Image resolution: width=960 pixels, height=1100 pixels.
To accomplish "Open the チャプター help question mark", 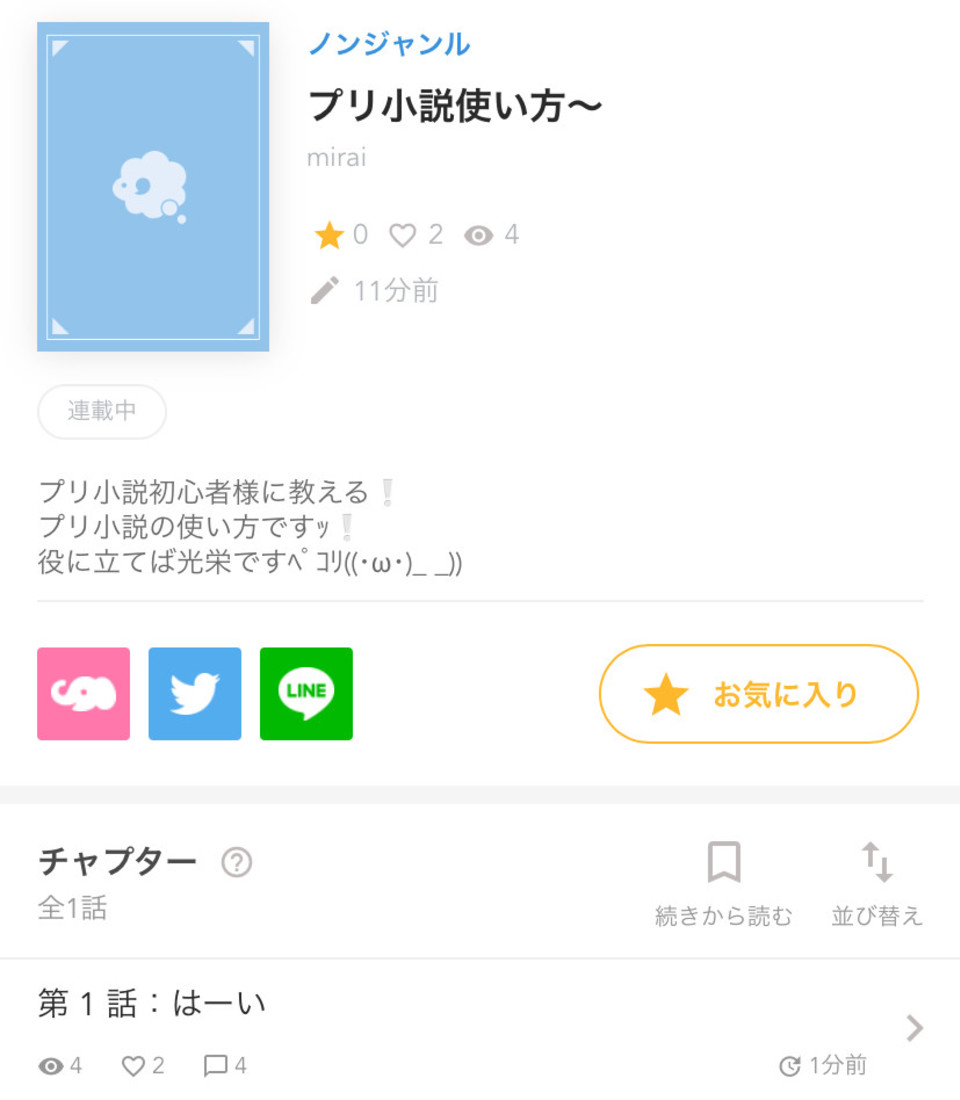I will coord(237,862).
